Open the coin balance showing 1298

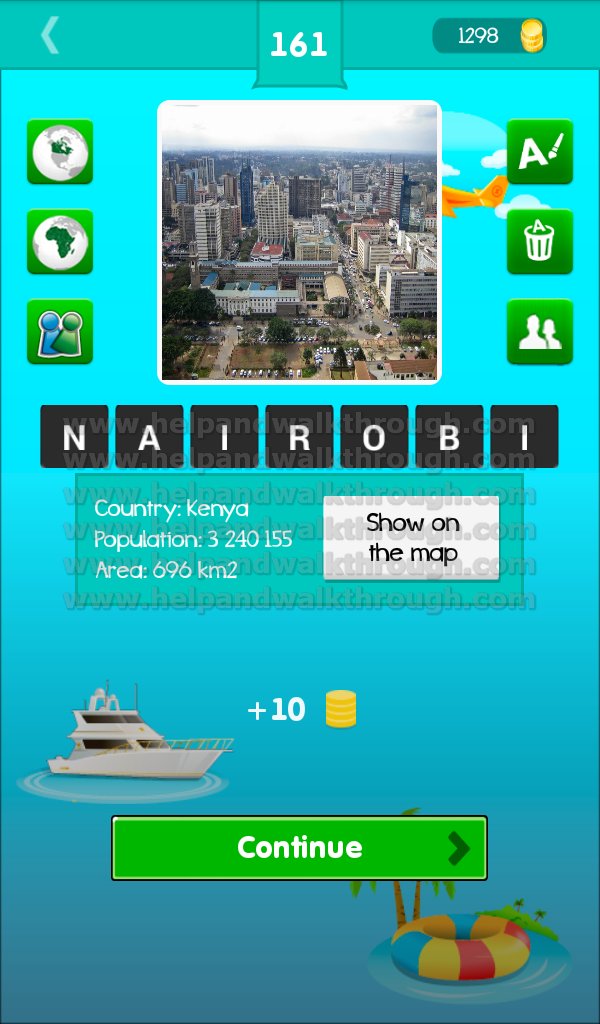click(x=490, y=35)
